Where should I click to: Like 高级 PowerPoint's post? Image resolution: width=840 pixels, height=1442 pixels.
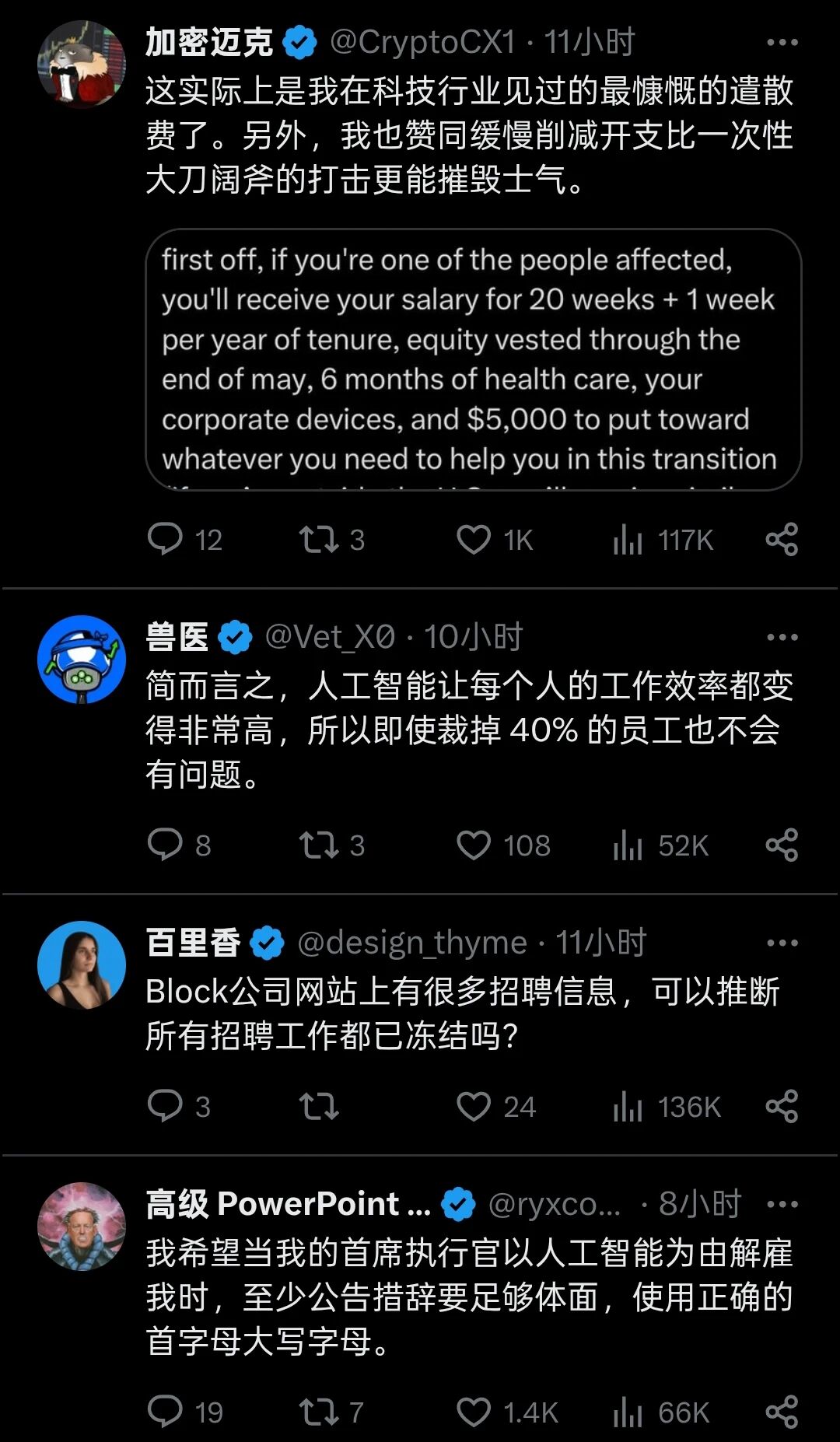[474, 1412]
